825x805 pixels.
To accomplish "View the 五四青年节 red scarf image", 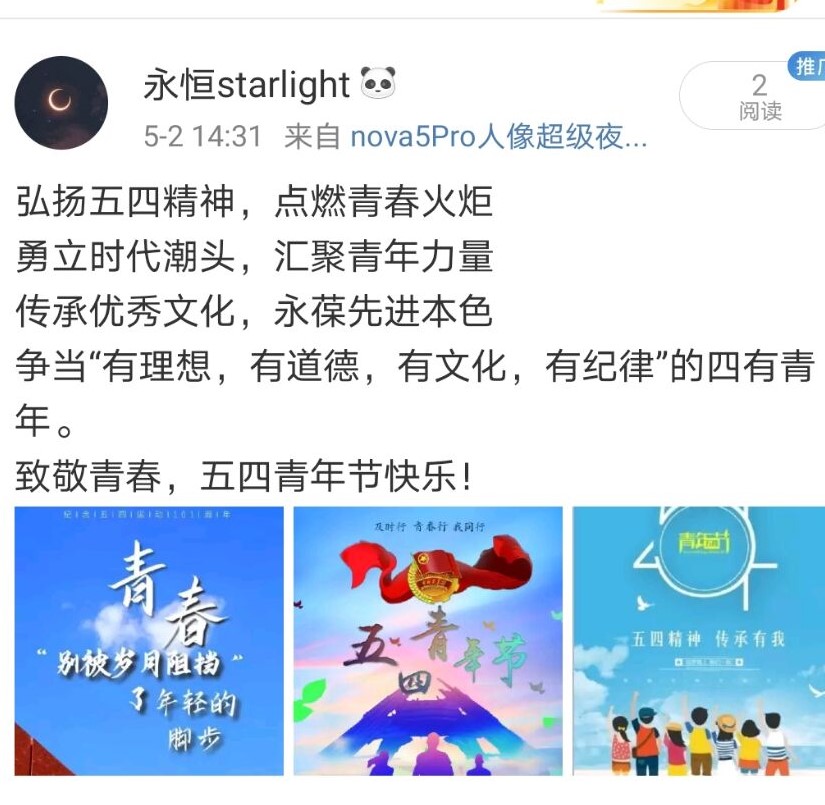I will 428,640.
